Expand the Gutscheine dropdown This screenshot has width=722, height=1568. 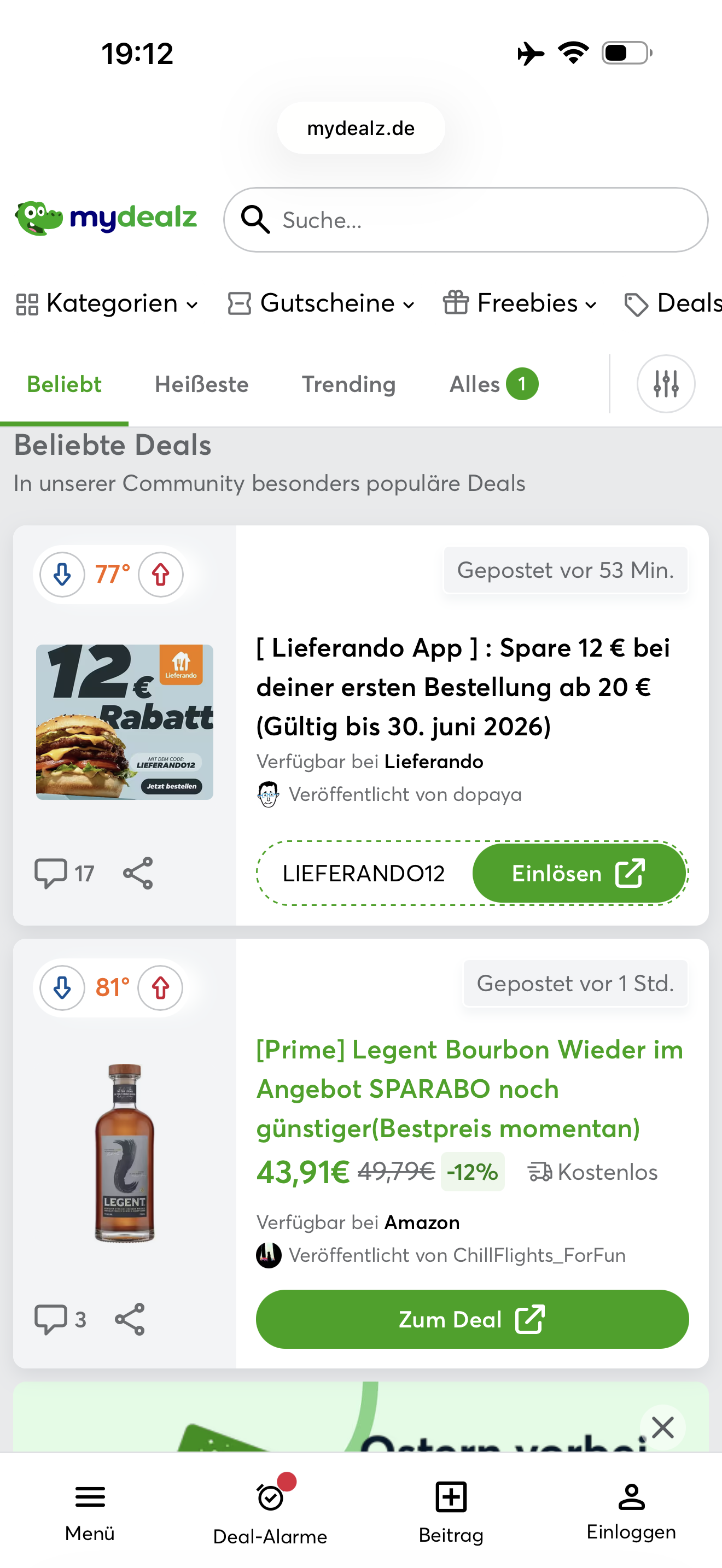(321, 304)
